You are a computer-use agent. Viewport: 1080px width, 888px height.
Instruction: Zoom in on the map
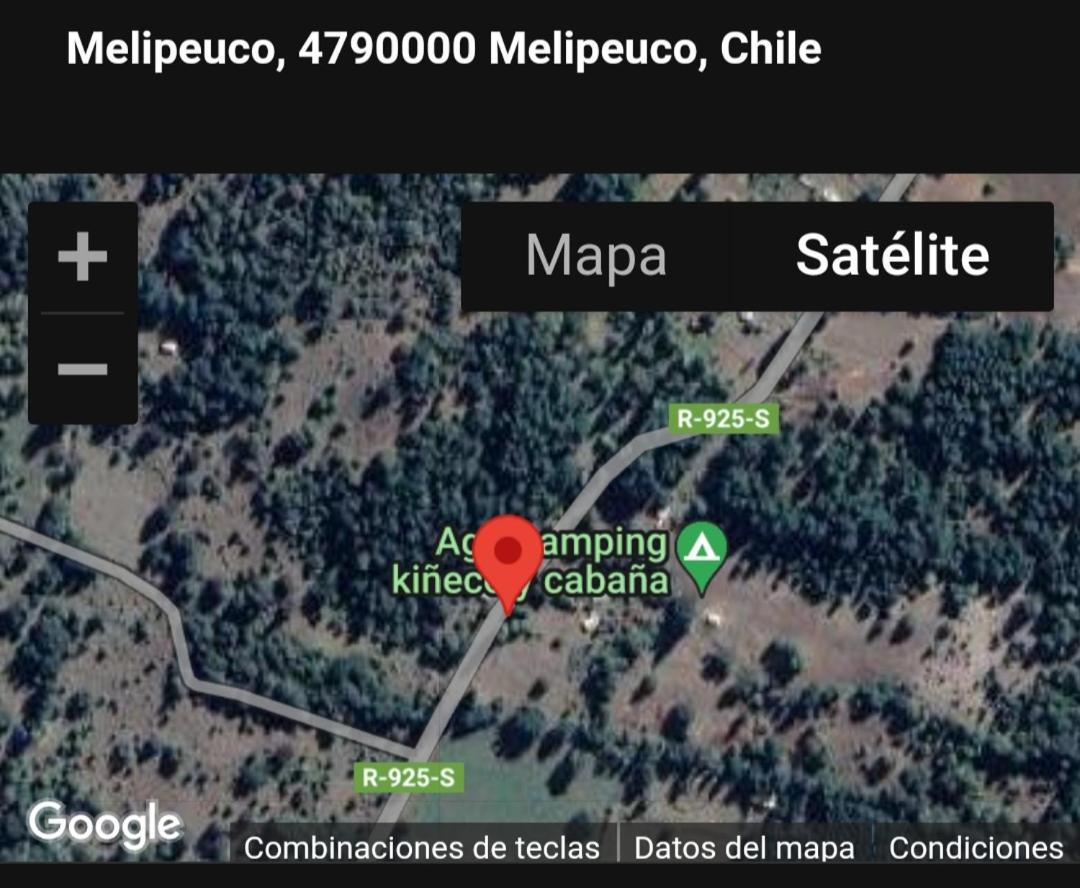pos(82,258)
